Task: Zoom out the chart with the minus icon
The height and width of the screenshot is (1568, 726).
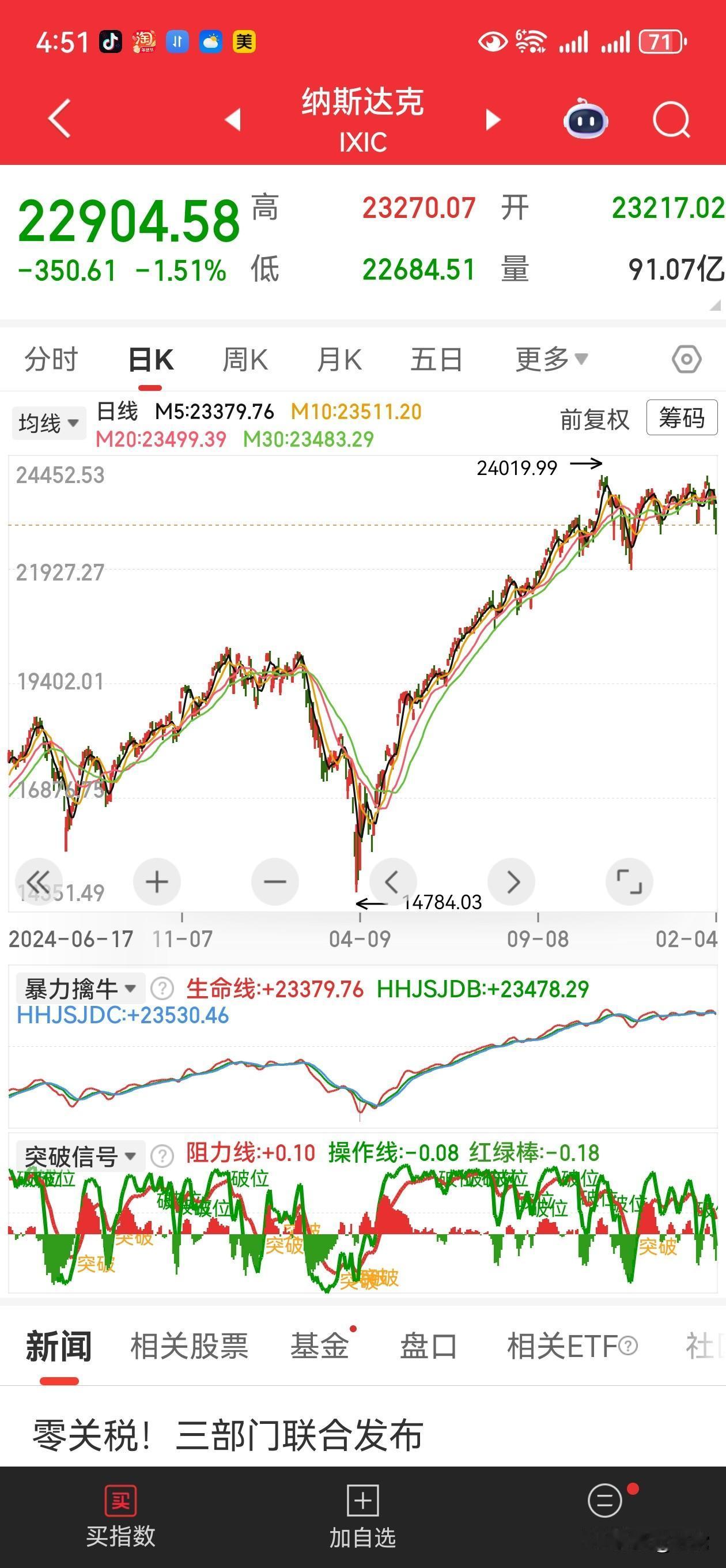Action: [x=274, y=881]
